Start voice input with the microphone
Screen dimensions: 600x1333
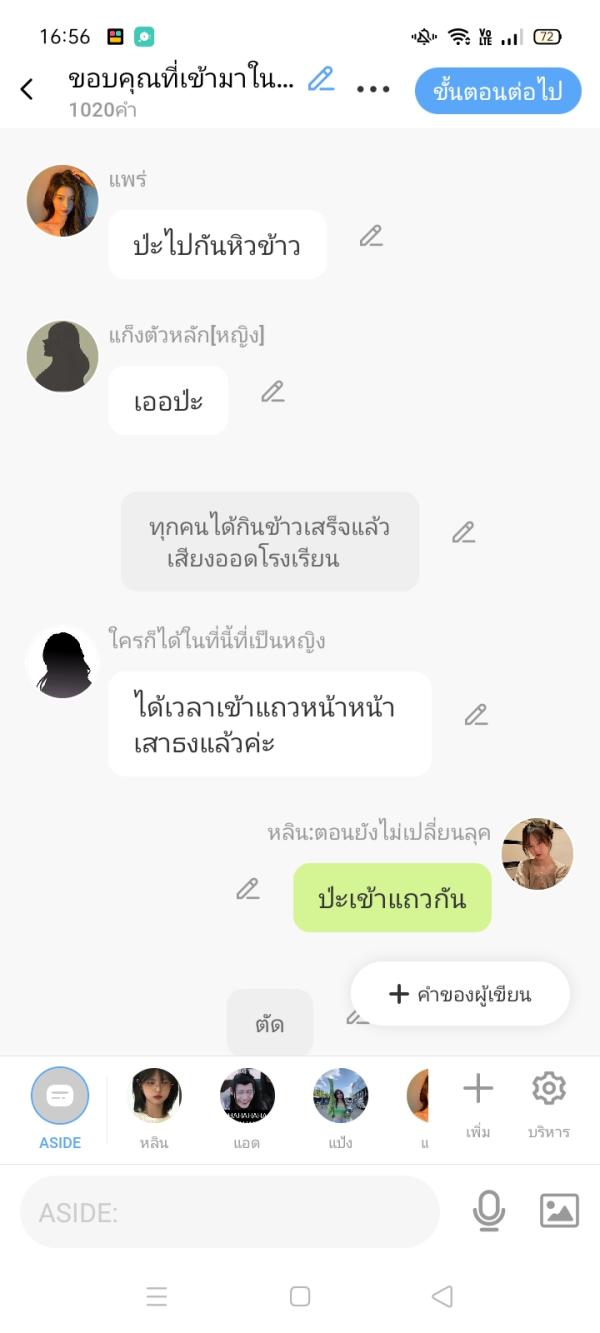pyautogui.click(x=489, y=1212)
